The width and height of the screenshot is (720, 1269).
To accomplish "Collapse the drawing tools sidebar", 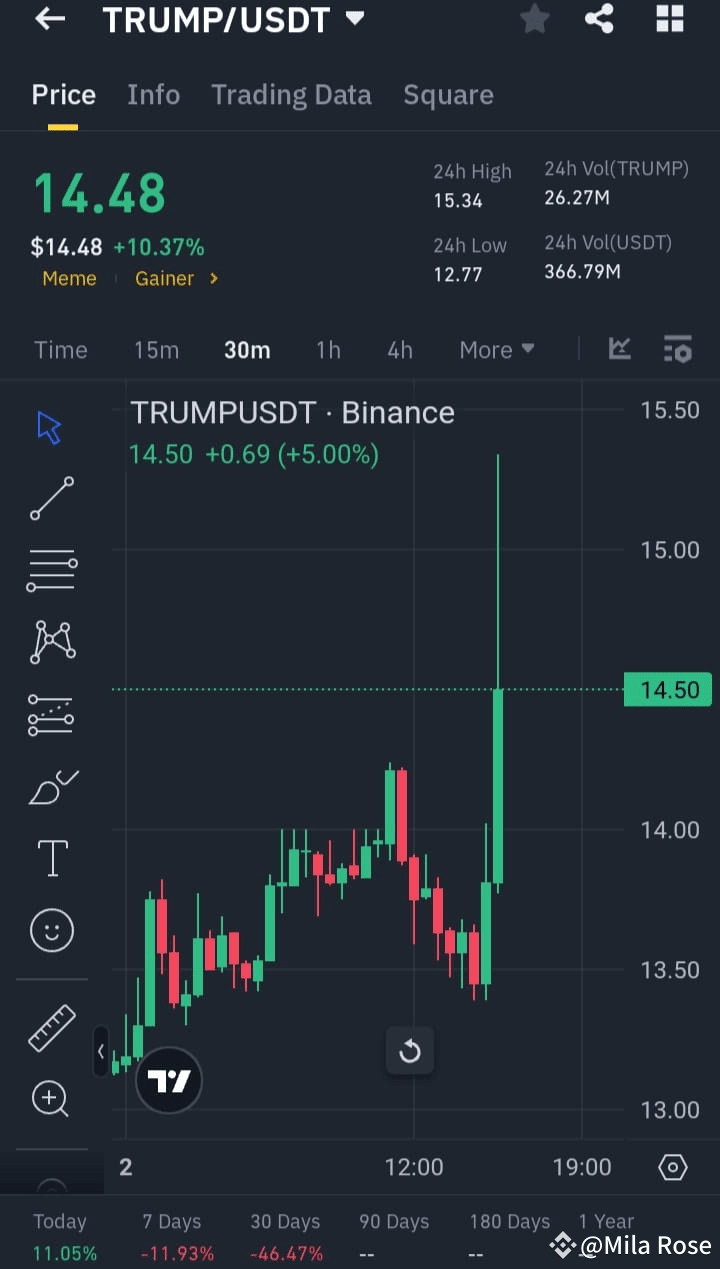I will 101,1051.
